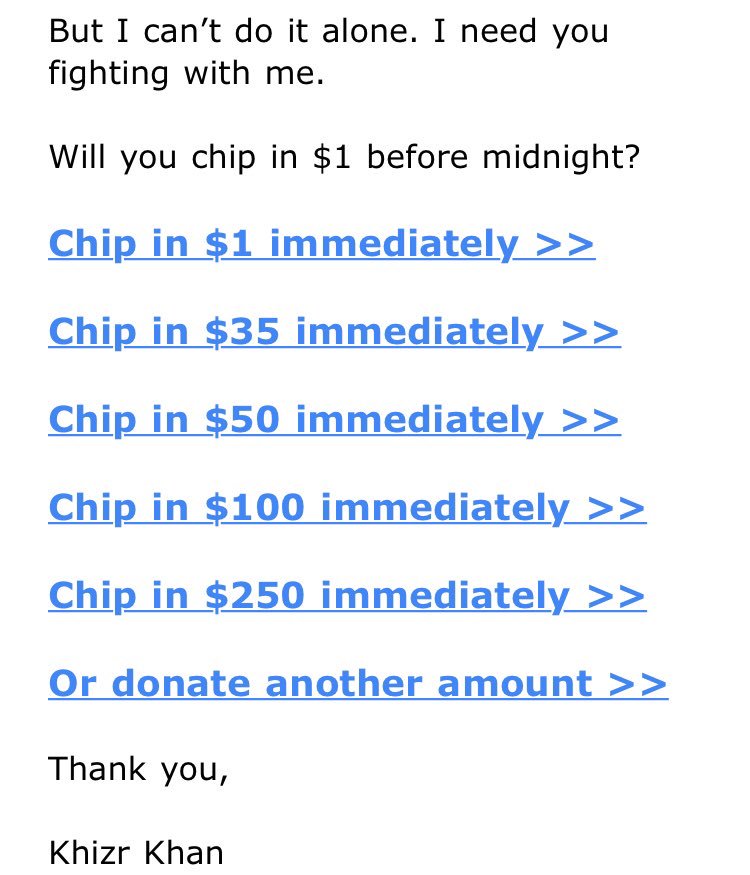Screen dimensions: 750x875
Task: Open the Chip in $50 immediately link
Action: click(334, 420)
